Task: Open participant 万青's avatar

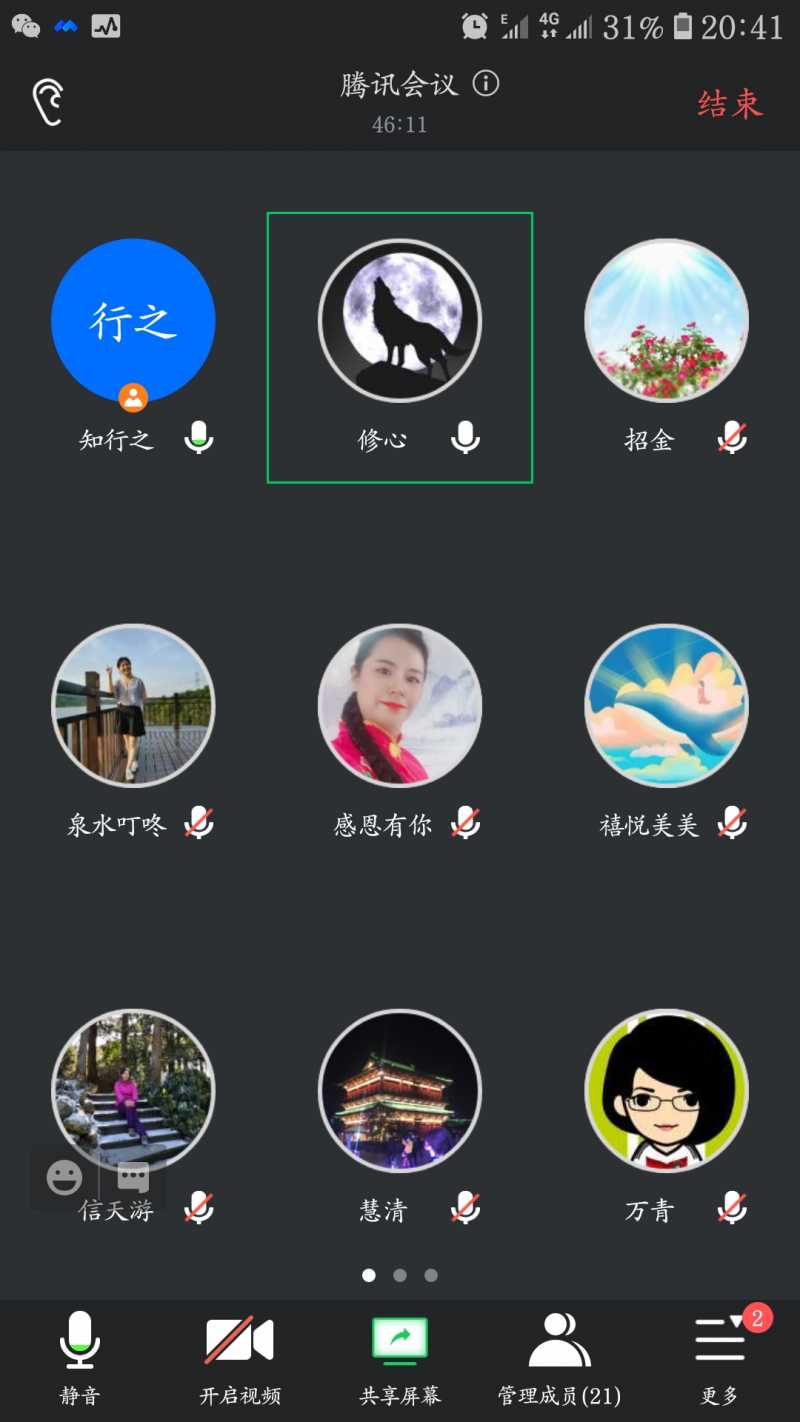Action: tap(666, 1092)
